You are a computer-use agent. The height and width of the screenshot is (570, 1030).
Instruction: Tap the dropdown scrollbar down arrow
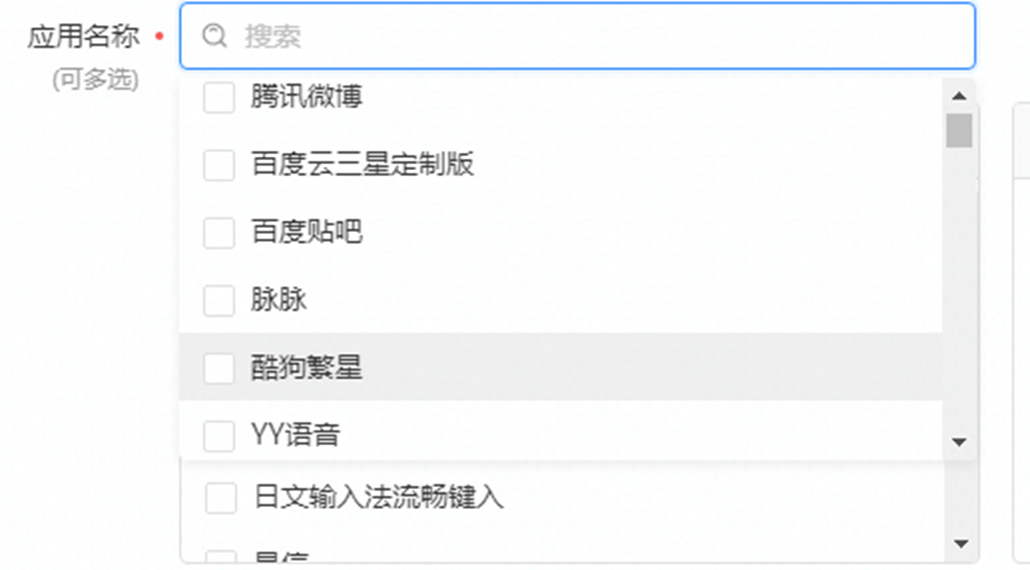959,441
